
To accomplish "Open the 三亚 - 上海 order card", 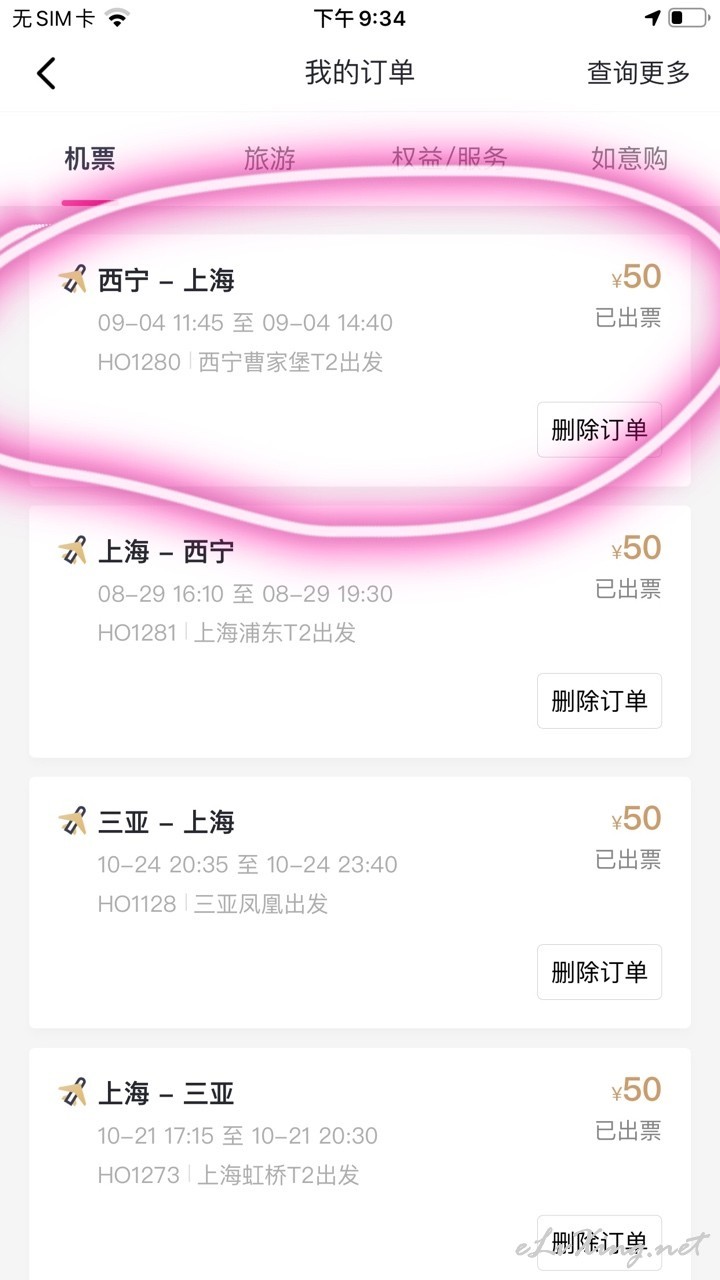I will pos(360,903).
